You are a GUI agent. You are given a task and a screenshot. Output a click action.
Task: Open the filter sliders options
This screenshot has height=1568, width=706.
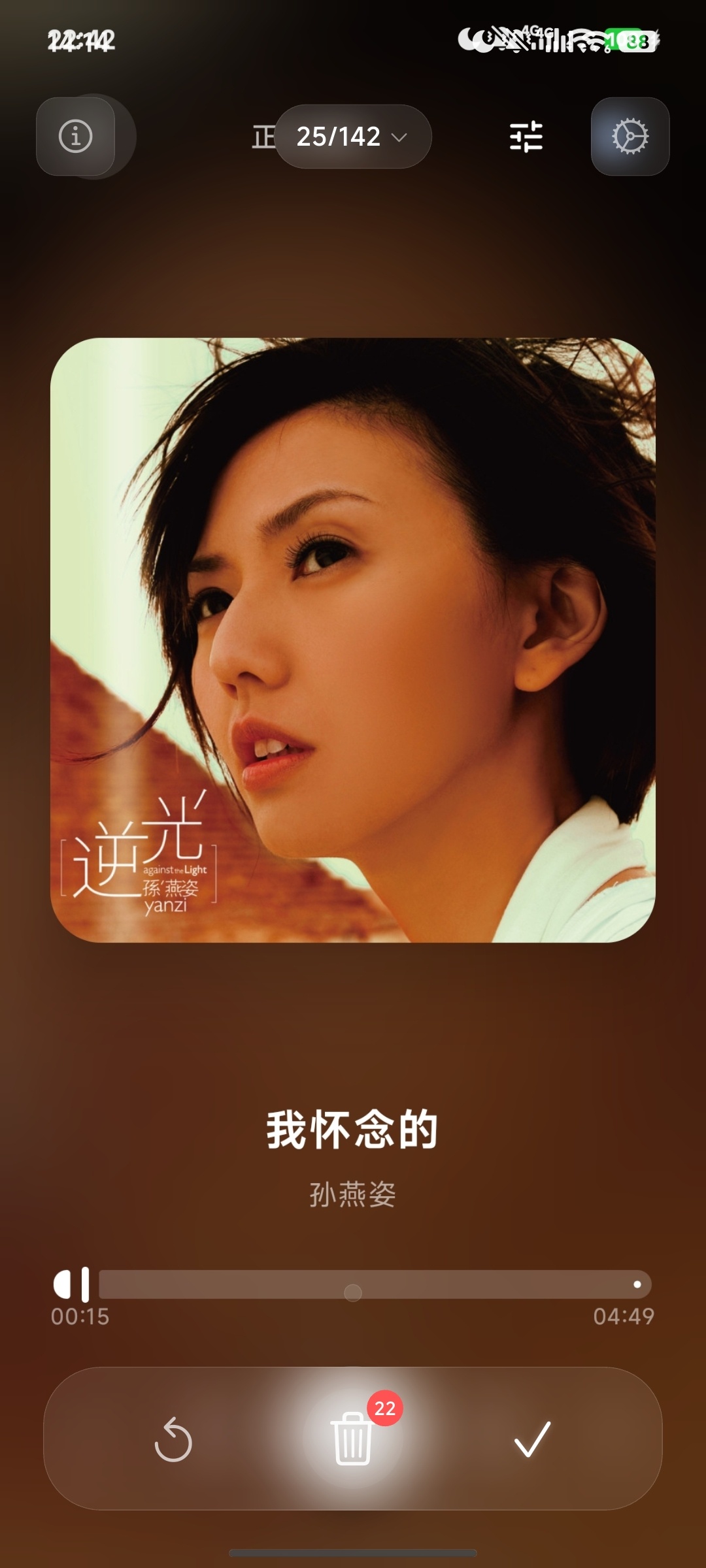[x=526, y=137]
